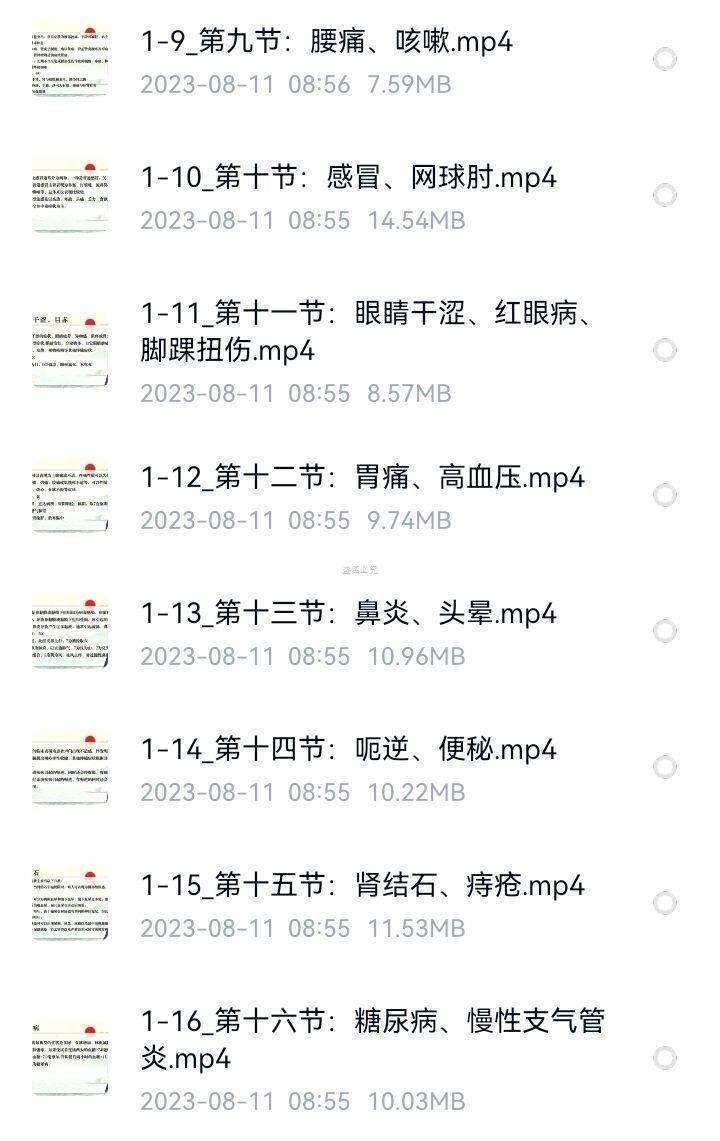Select the checkbox for 1-9 腰痛、咳嗽
This screenshot has width=720, height=1141.
tap(665, 59)
